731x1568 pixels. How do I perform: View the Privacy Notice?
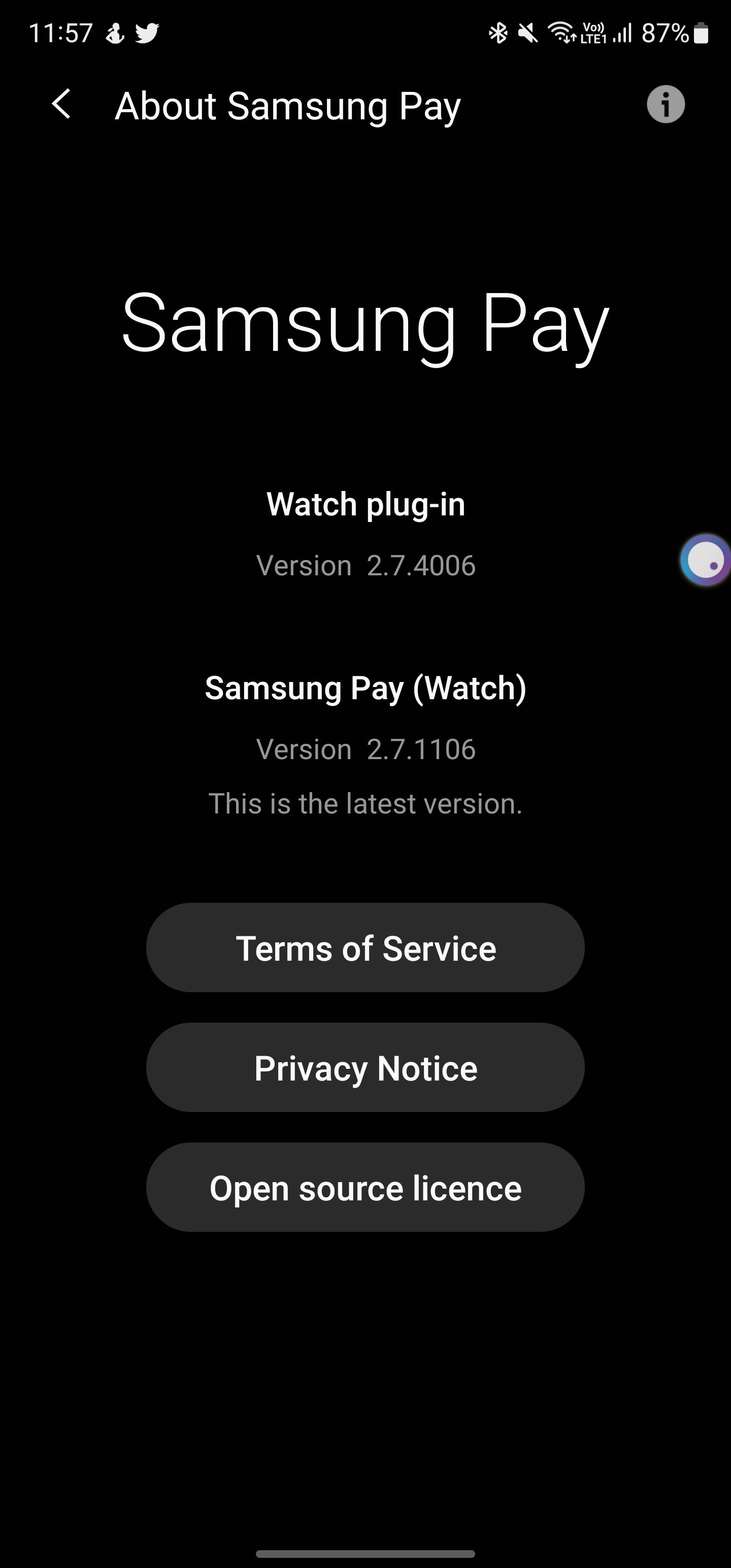pyautogui.click(x=365, y=1068)
